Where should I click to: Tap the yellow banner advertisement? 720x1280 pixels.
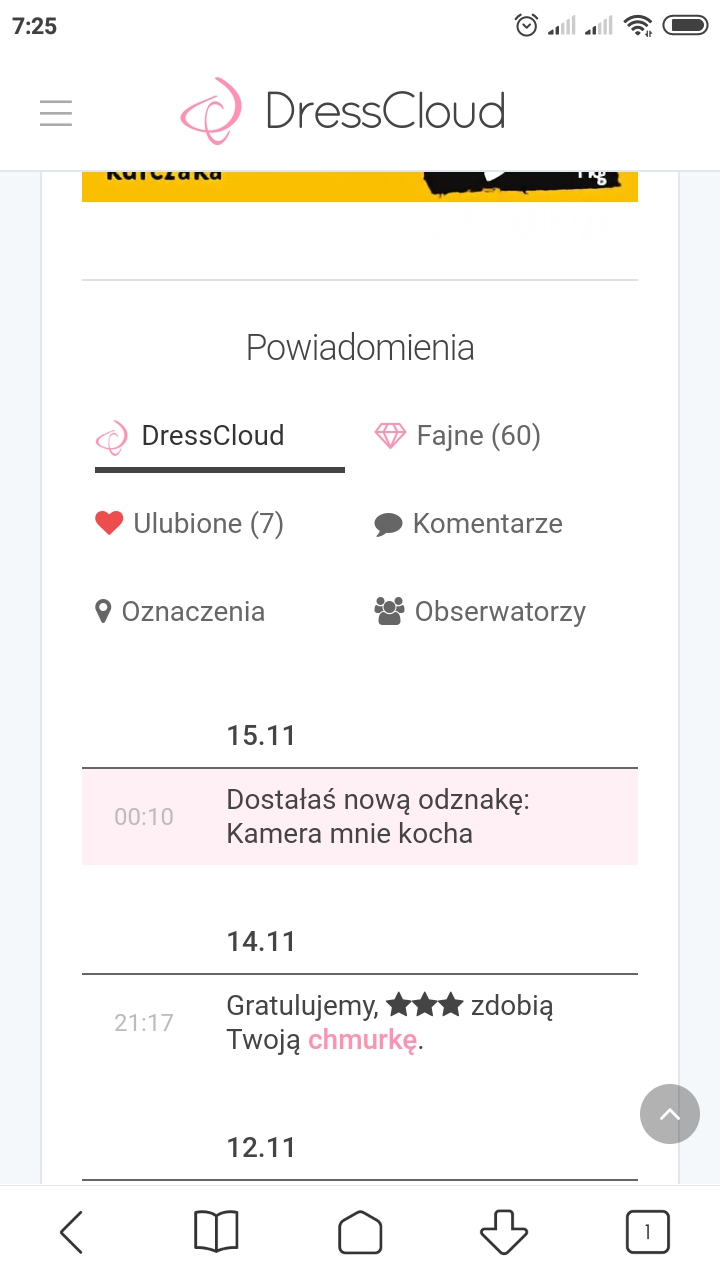360,185
